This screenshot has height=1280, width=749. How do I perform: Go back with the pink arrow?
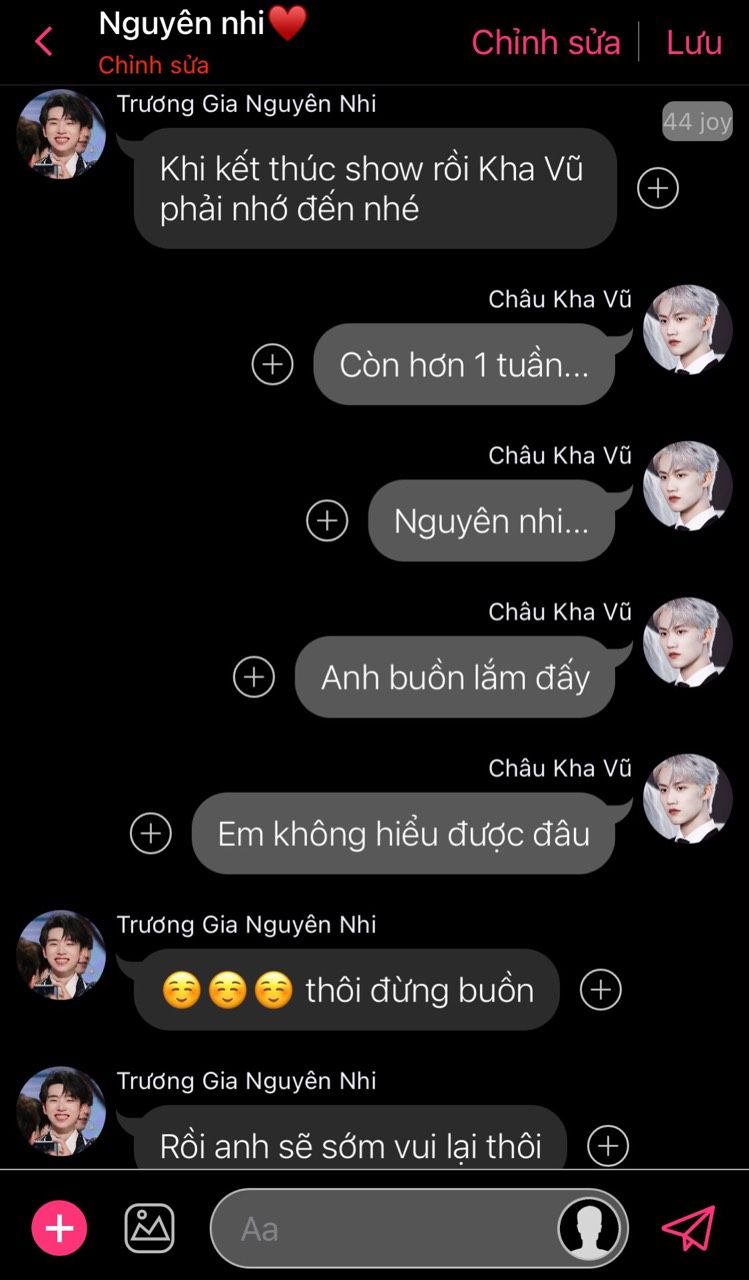tap(44, 42)
